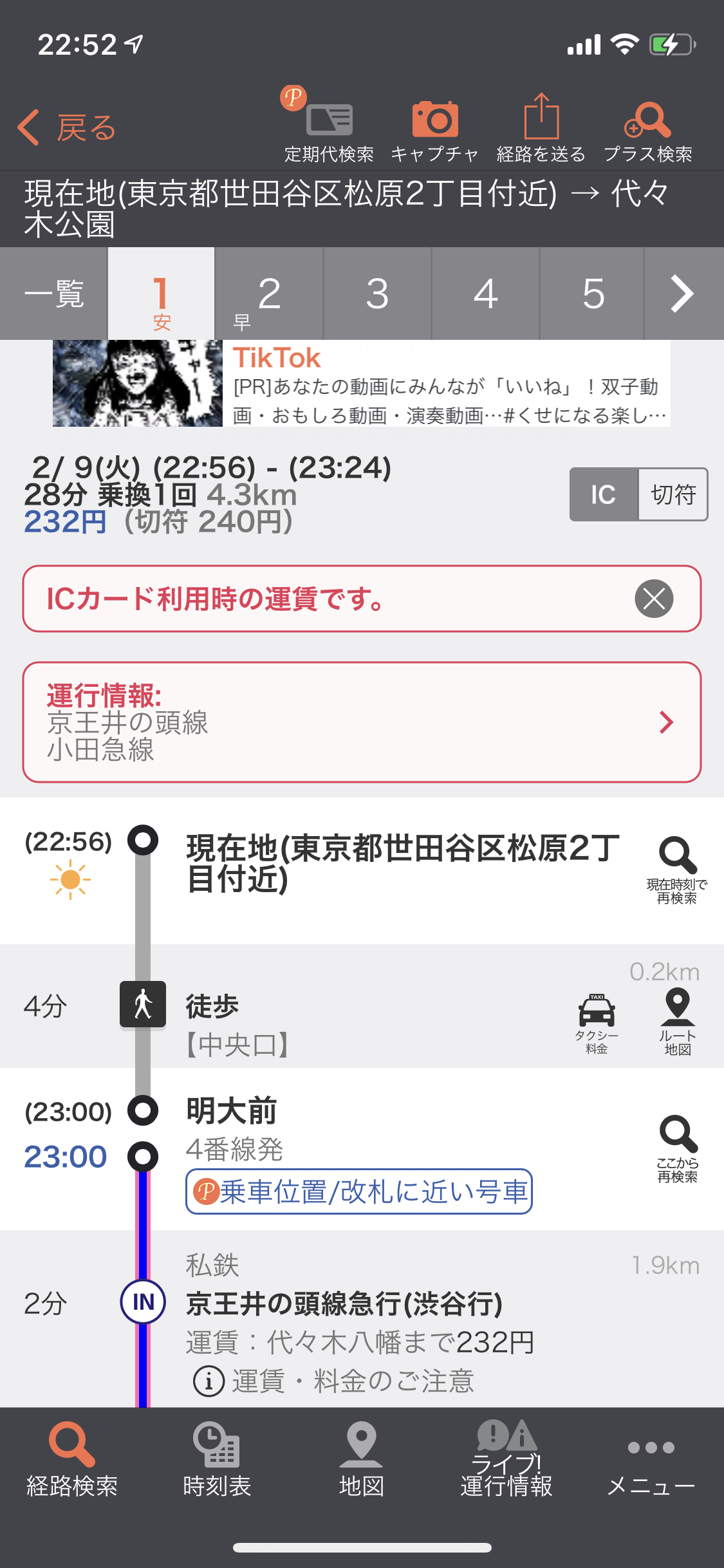Screen dimensions: 724x1568
Task: Open the TikTok ad banner
Action: click(x=362, y=384)
